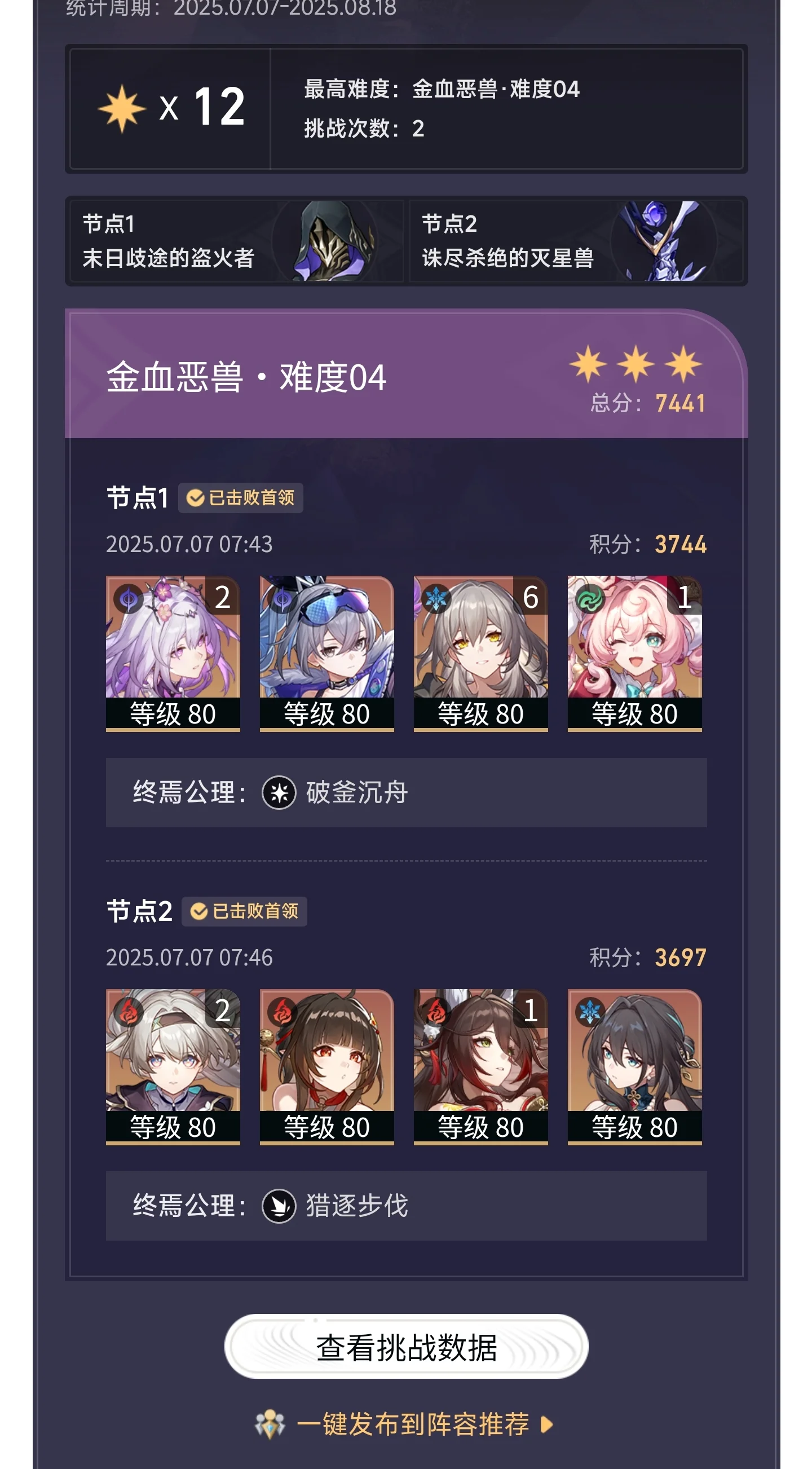812x1469 pixels.
Task: Open the 一键发布到阵容推荐 link
Action: pyautogui.click(x=412, y=1424)
